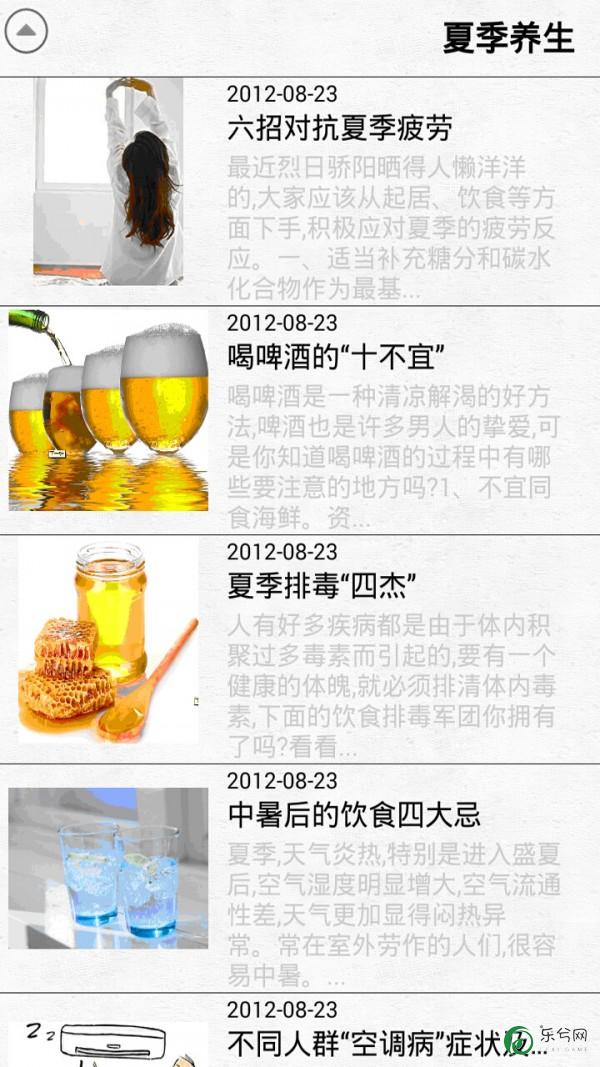Read the 夏季排毒“四杰” article
This screenshot has width=600, height=1067.
point(322,585)
